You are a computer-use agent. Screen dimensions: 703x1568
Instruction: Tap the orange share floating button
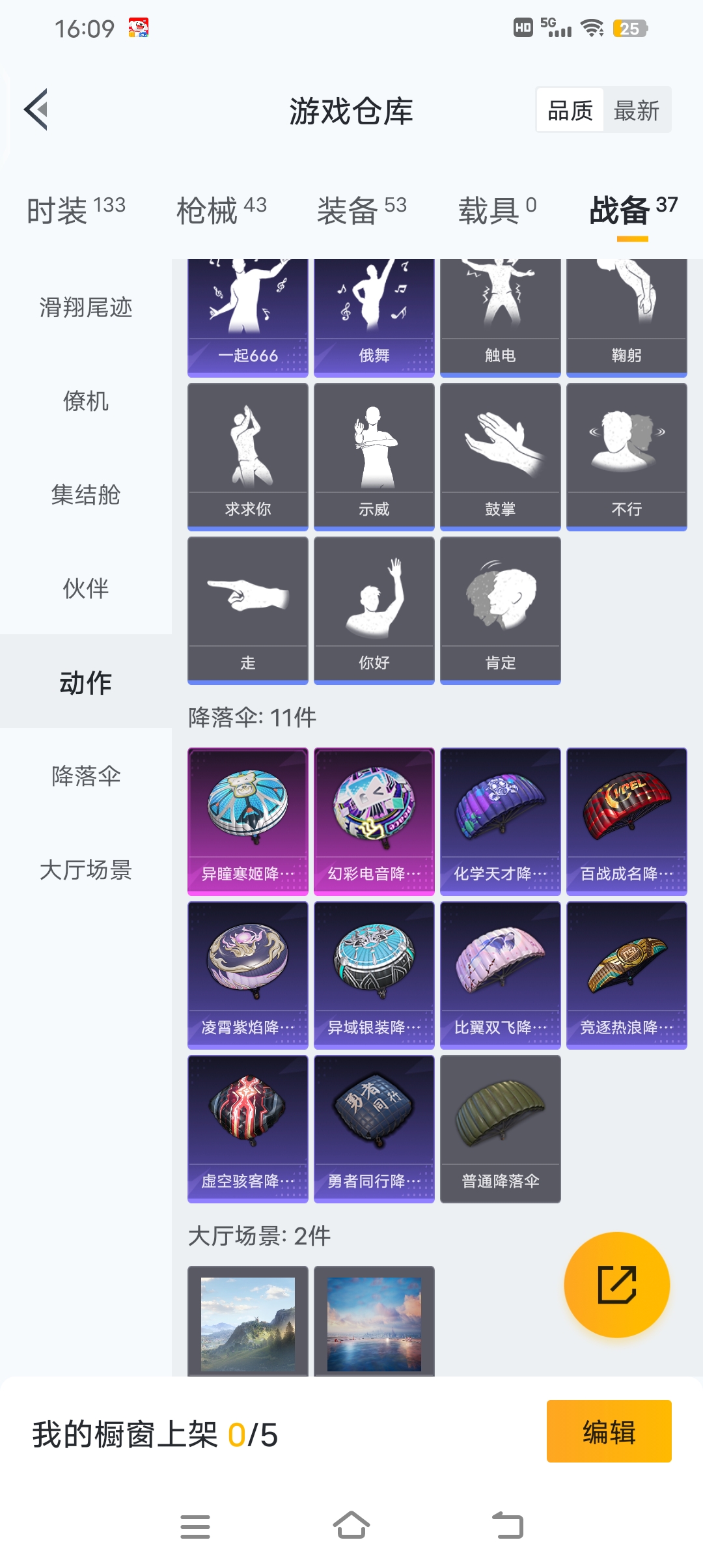coord(616,1285)
